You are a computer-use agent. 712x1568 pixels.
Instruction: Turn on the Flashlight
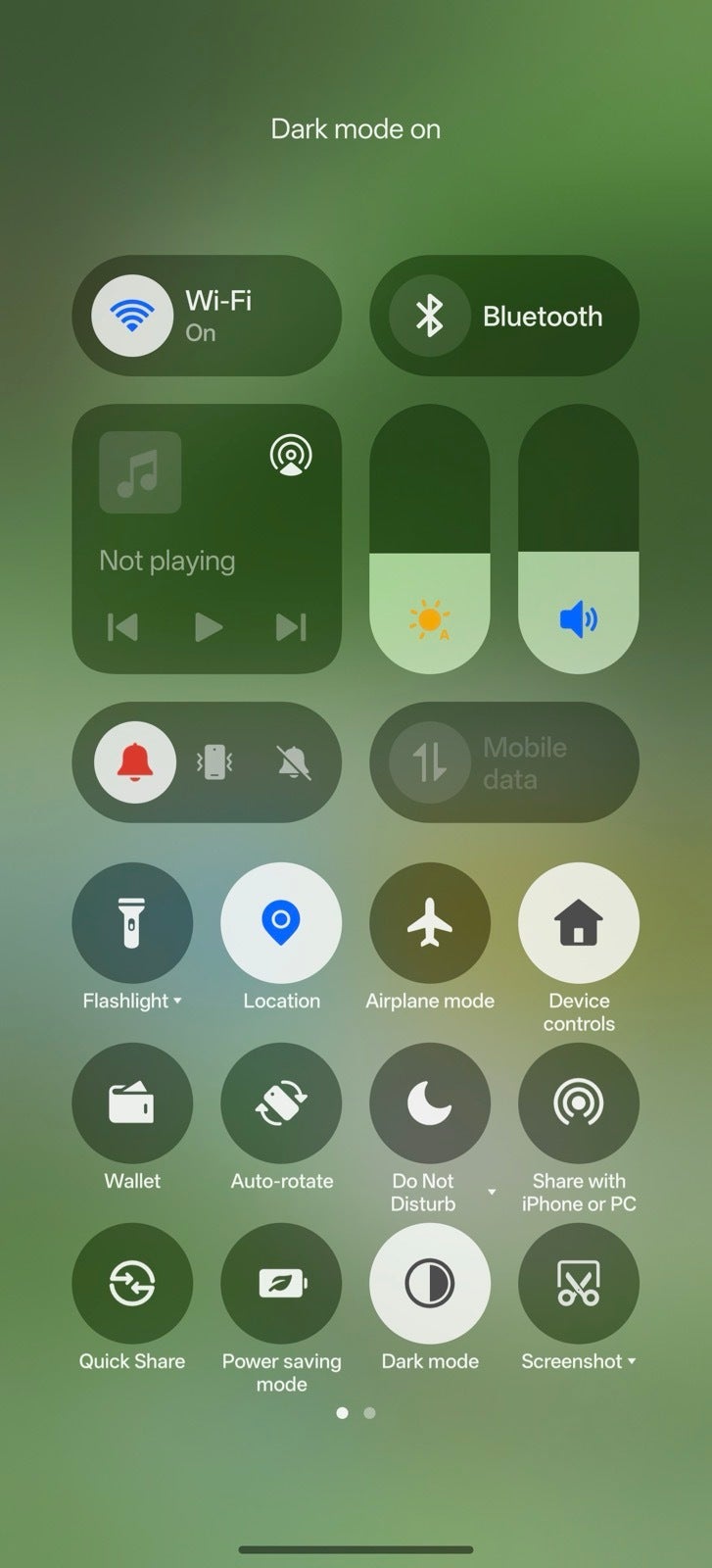point(132,922)
